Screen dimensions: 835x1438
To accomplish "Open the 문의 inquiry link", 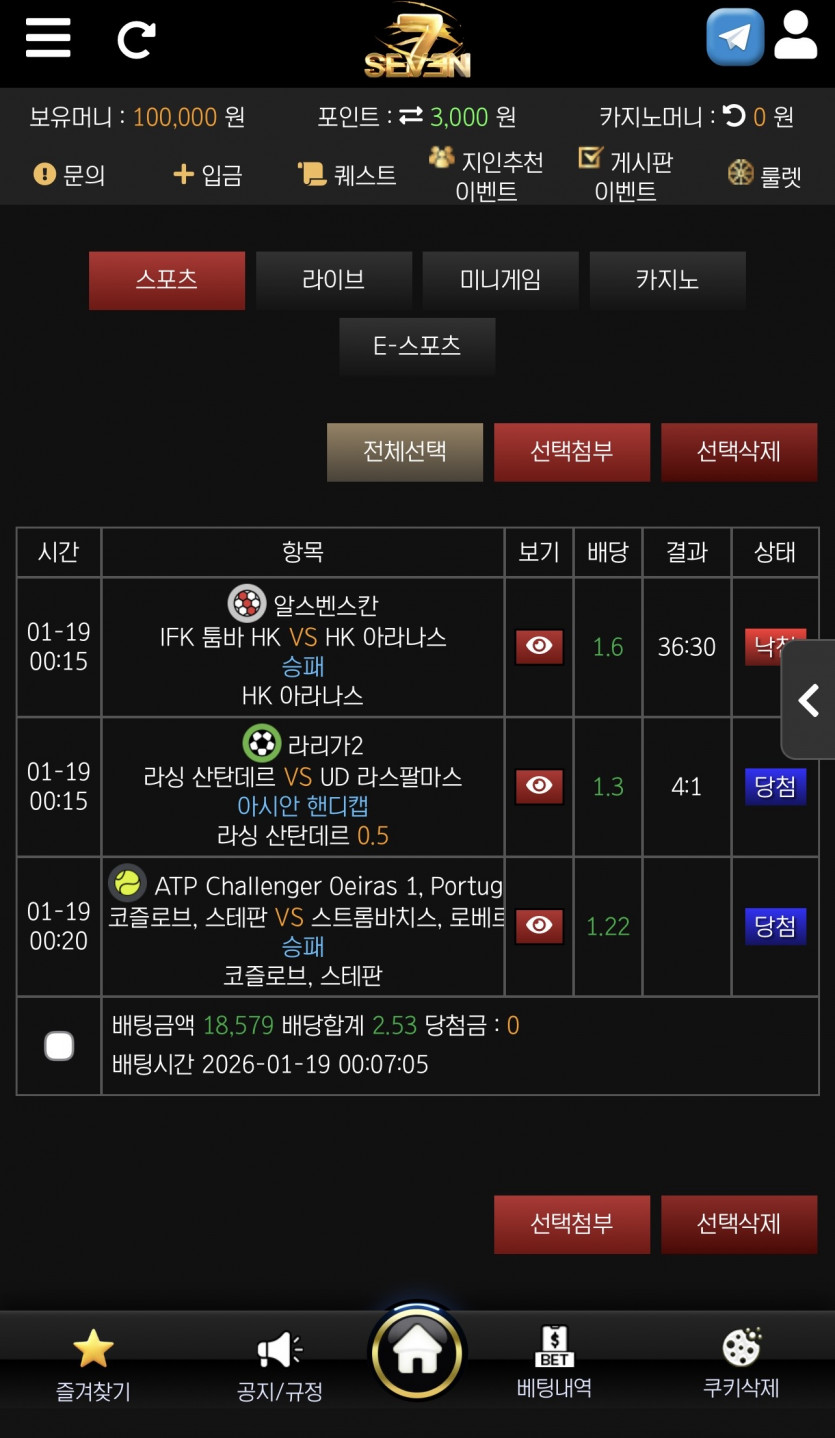I will point(69,175).
